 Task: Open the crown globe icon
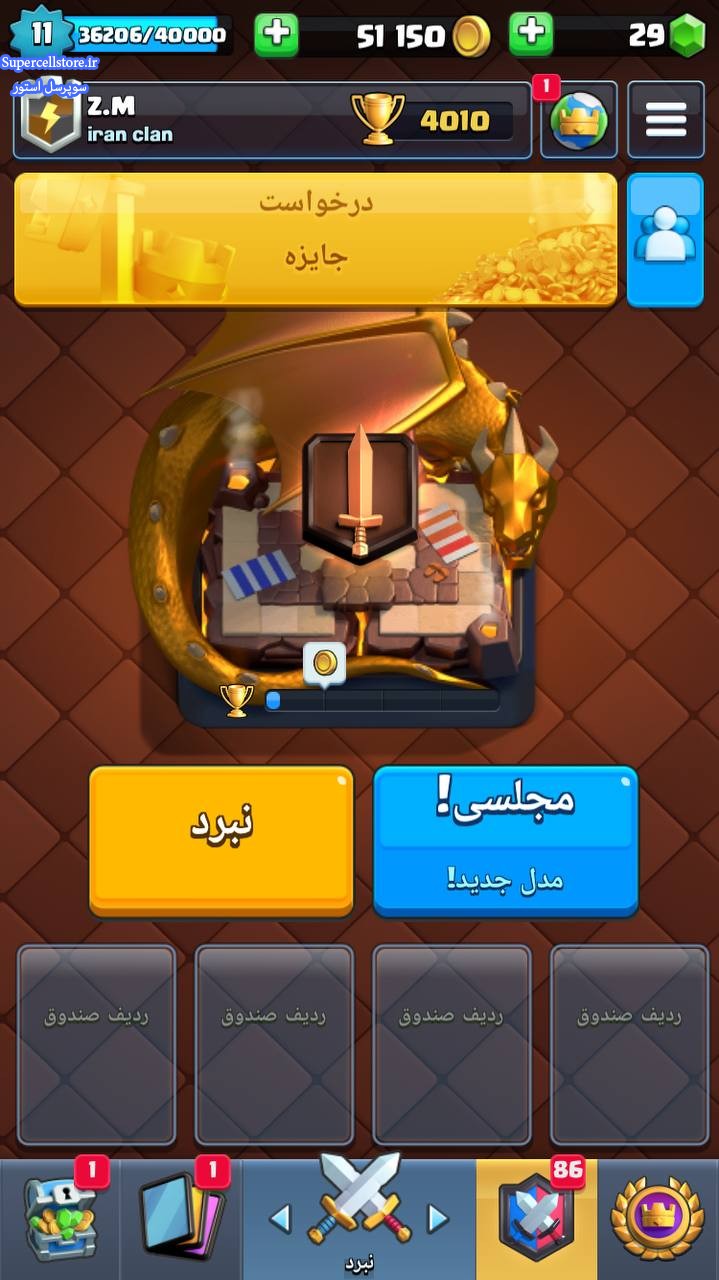point(578,120)
